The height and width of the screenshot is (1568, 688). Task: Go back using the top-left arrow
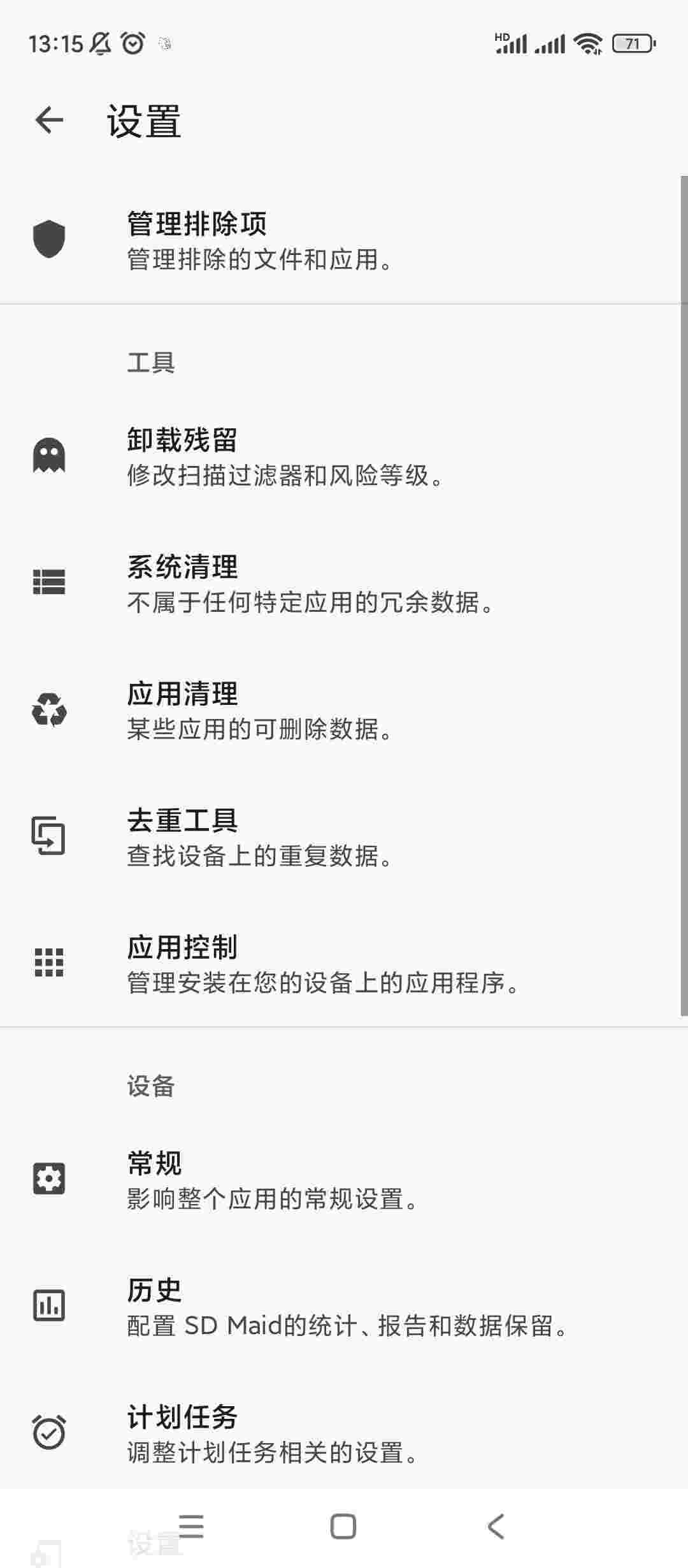pyautogui.click(x=49, y=120)
